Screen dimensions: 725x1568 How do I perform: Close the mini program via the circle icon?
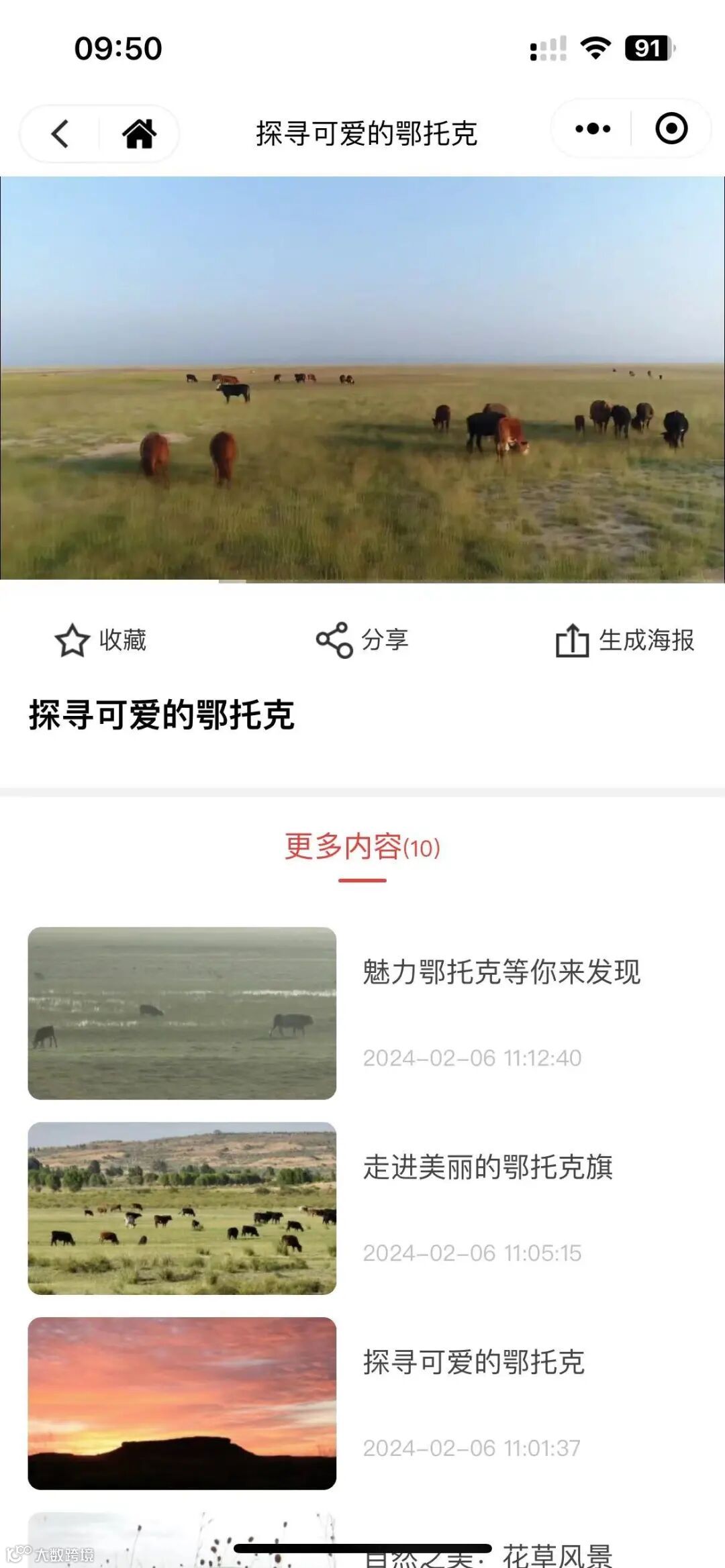(671, 129)
